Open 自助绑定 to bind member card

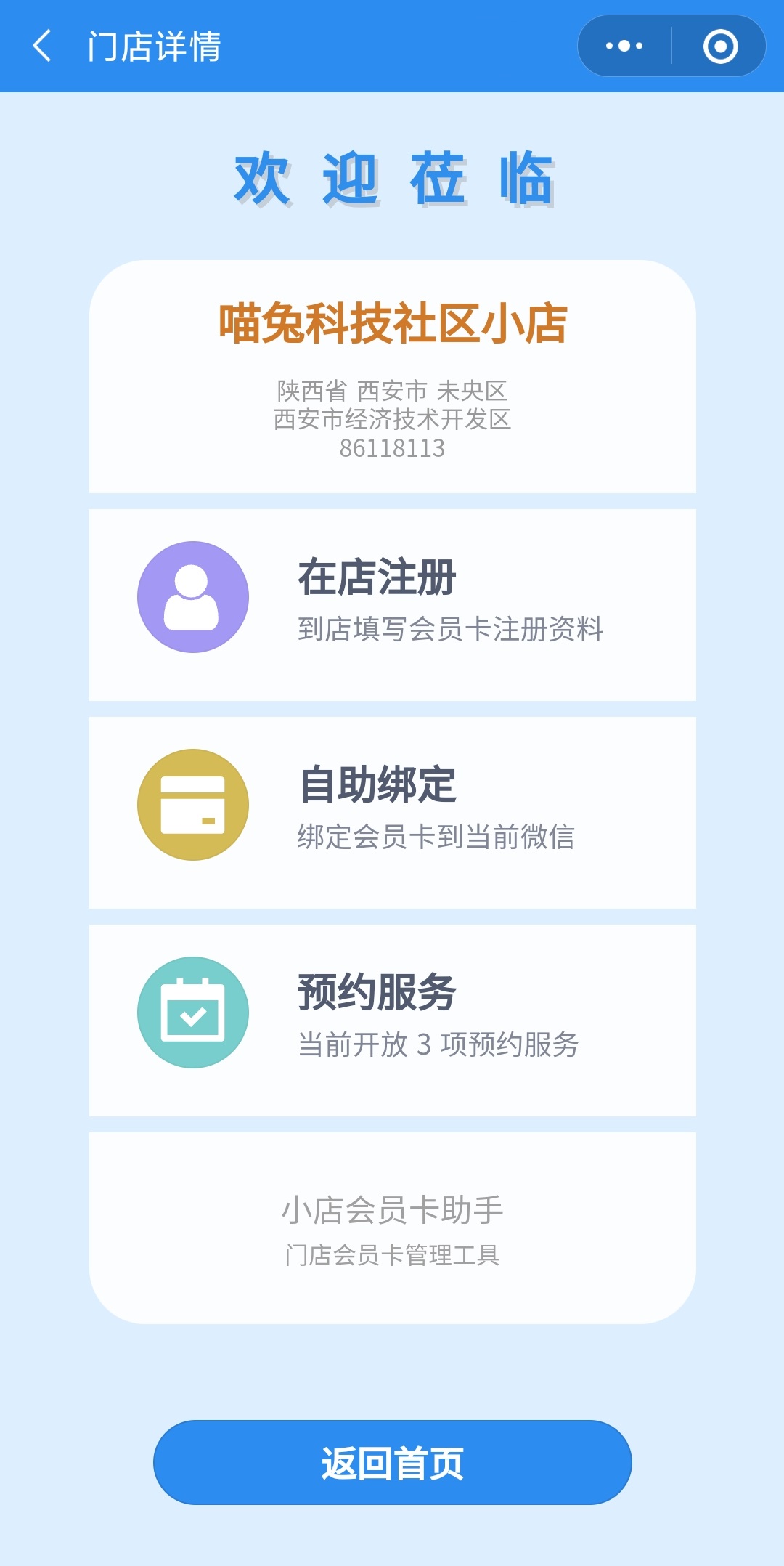coord(392,812)
